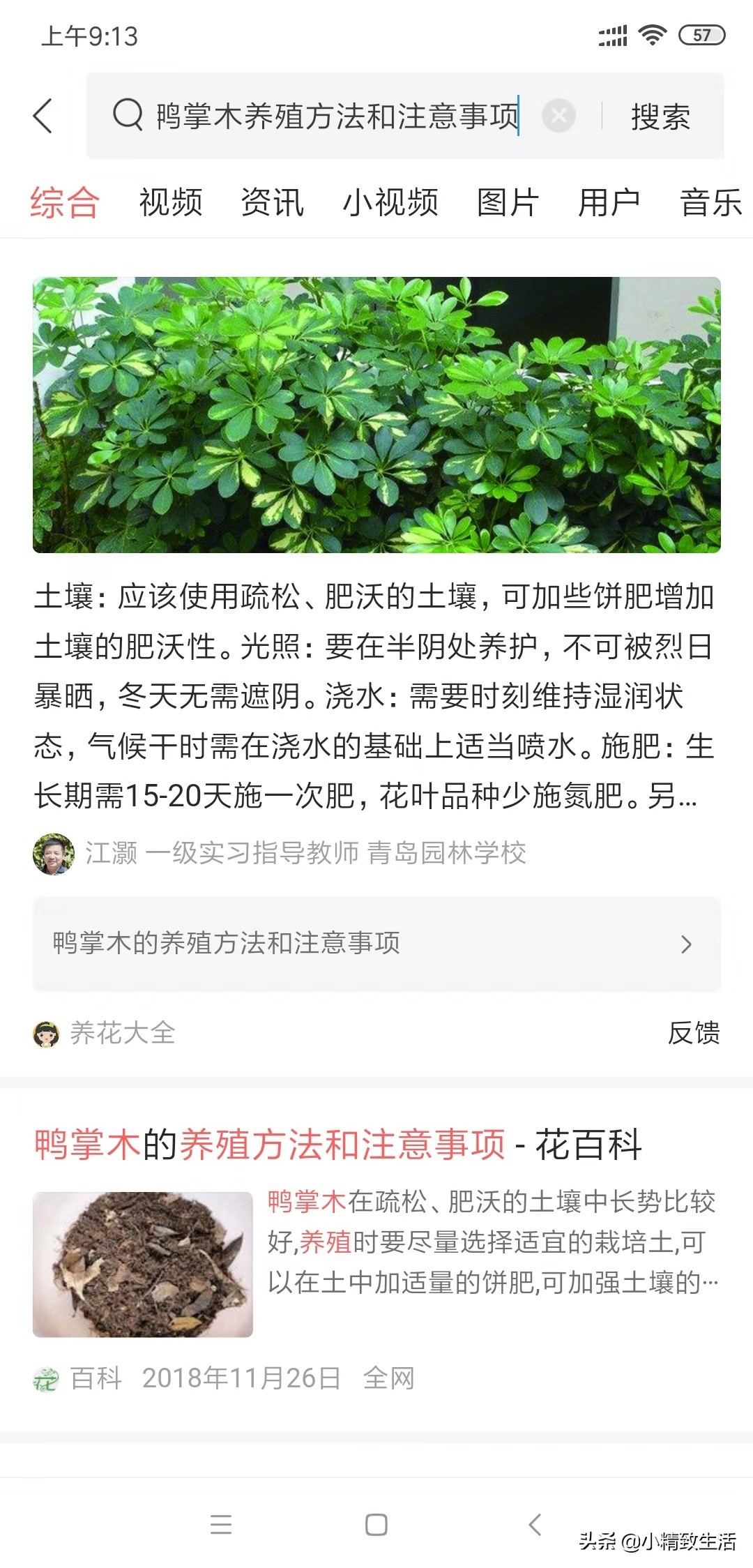
Task: Tap the search magnifier icon in search bar
Action: [x=128, y=117]
